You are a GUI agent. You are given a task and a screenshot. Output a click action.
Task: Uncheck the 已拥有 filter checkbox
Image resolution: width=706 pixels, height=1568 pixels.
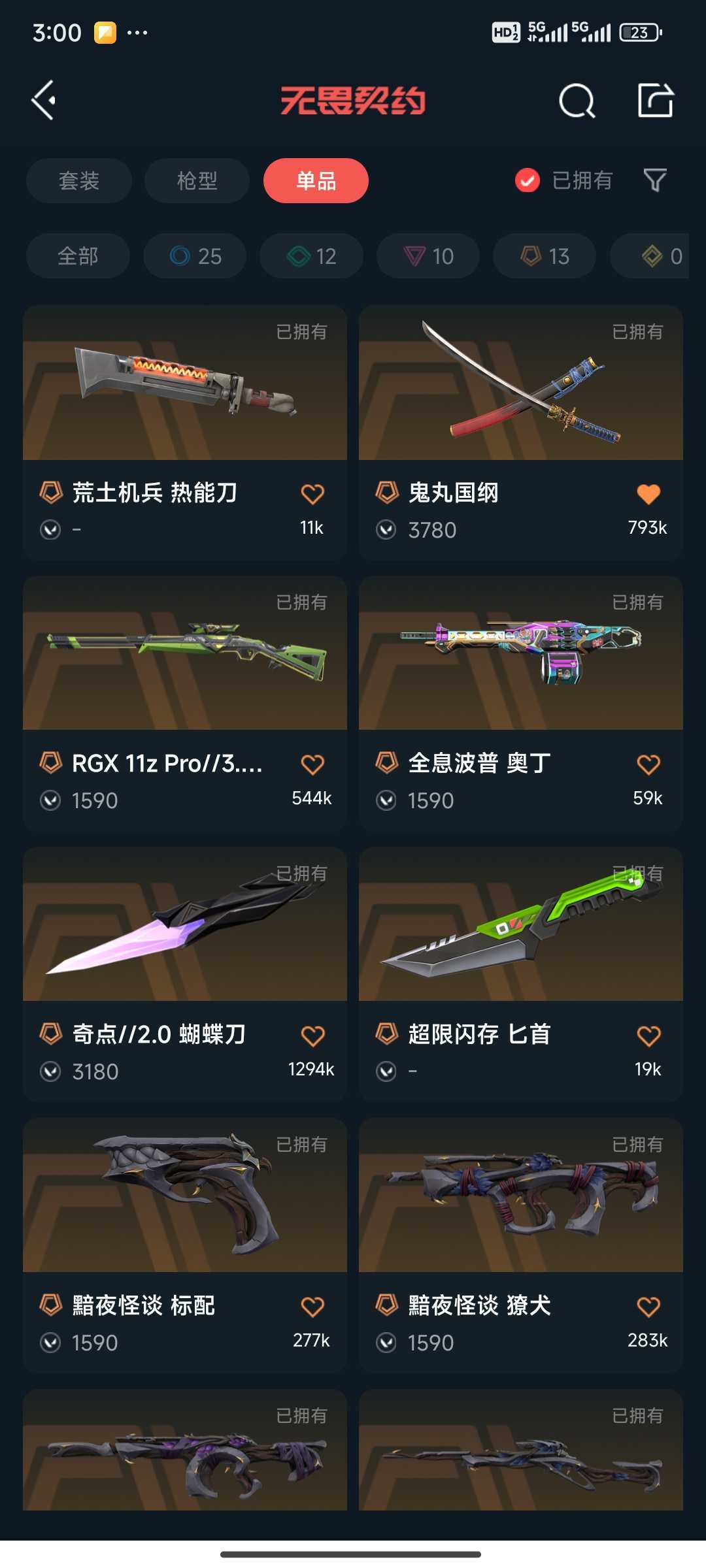point(526,181)
